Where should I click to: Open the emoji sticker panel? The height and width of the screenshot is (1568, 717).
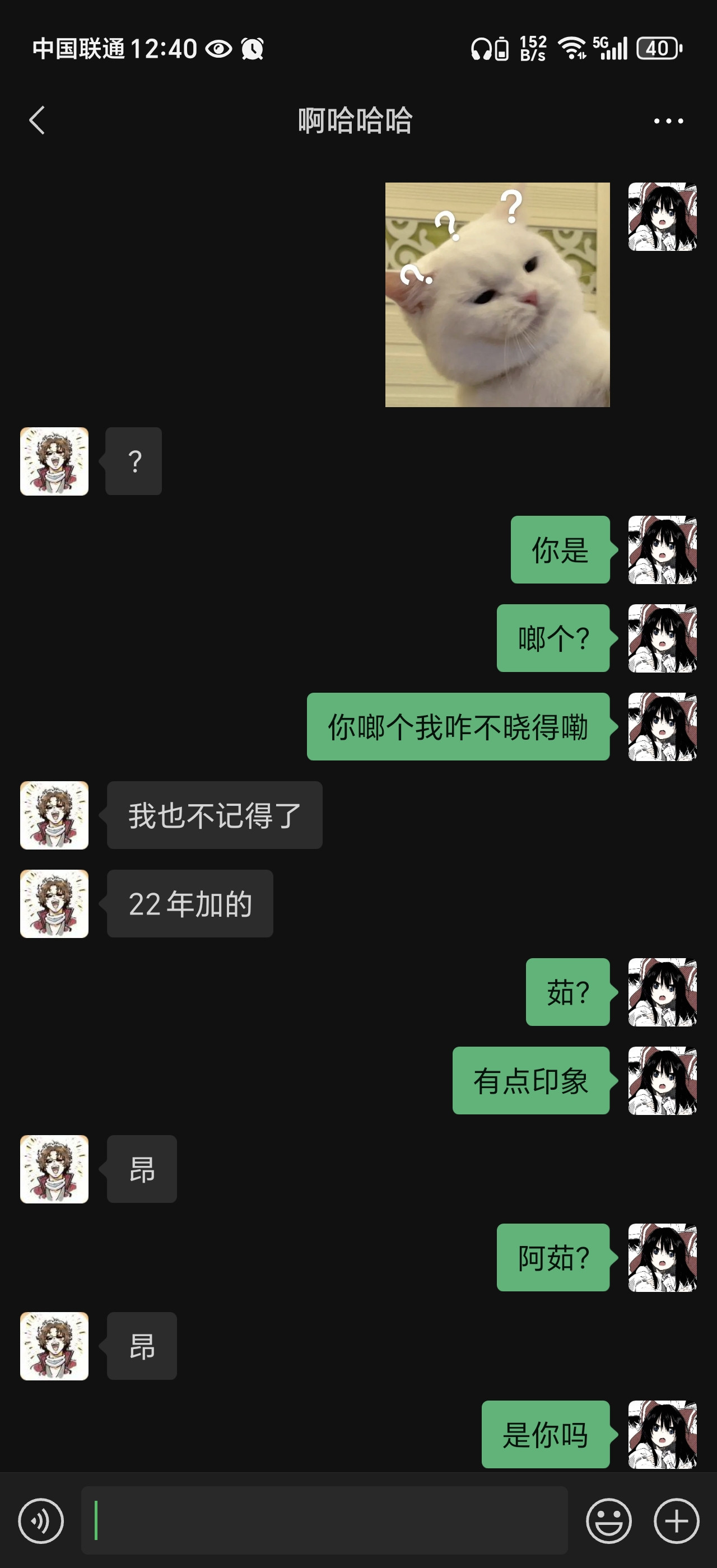click(608, 1520)
